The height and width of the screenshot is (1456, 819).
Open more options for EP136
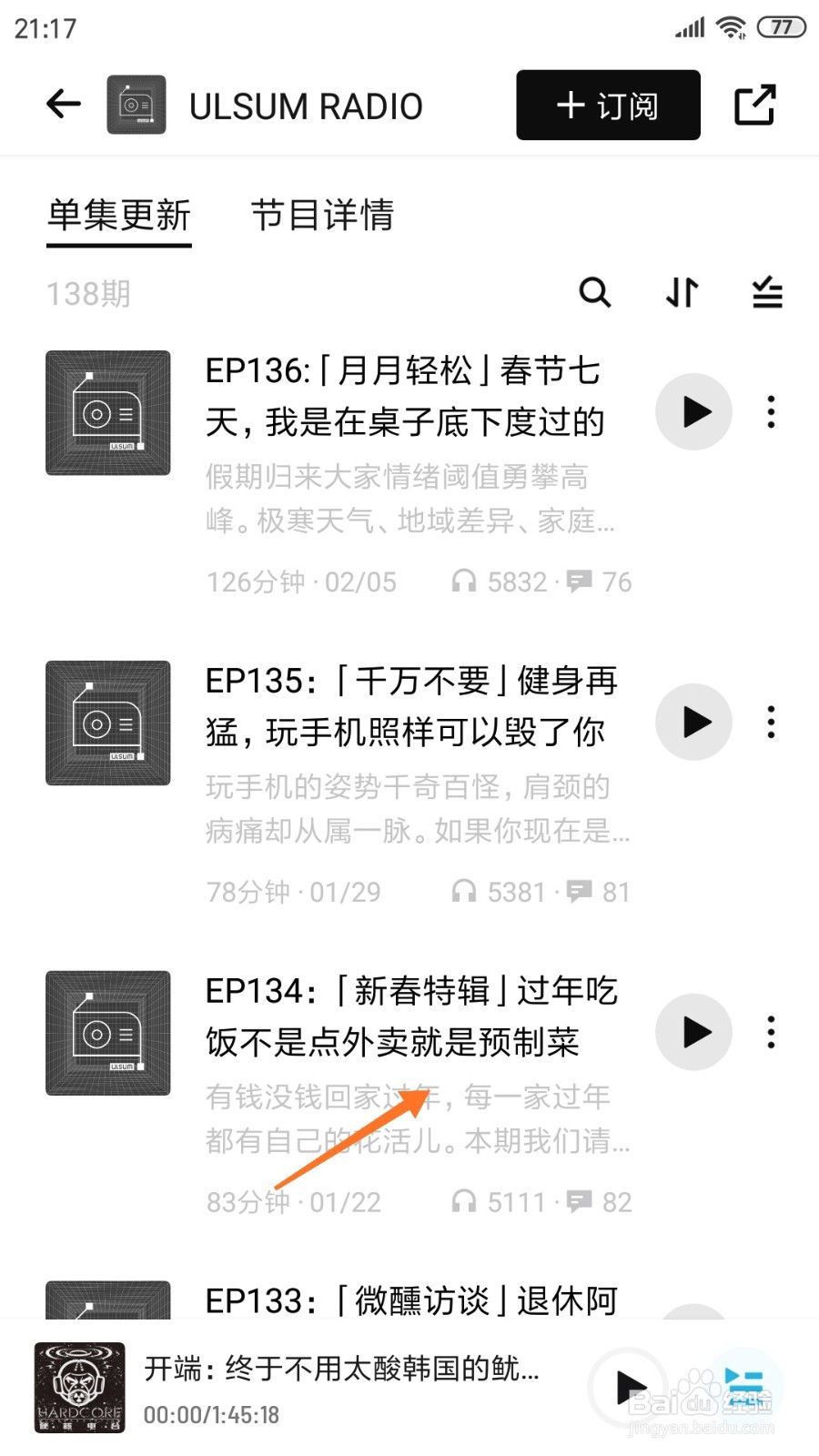coord(771,412)
